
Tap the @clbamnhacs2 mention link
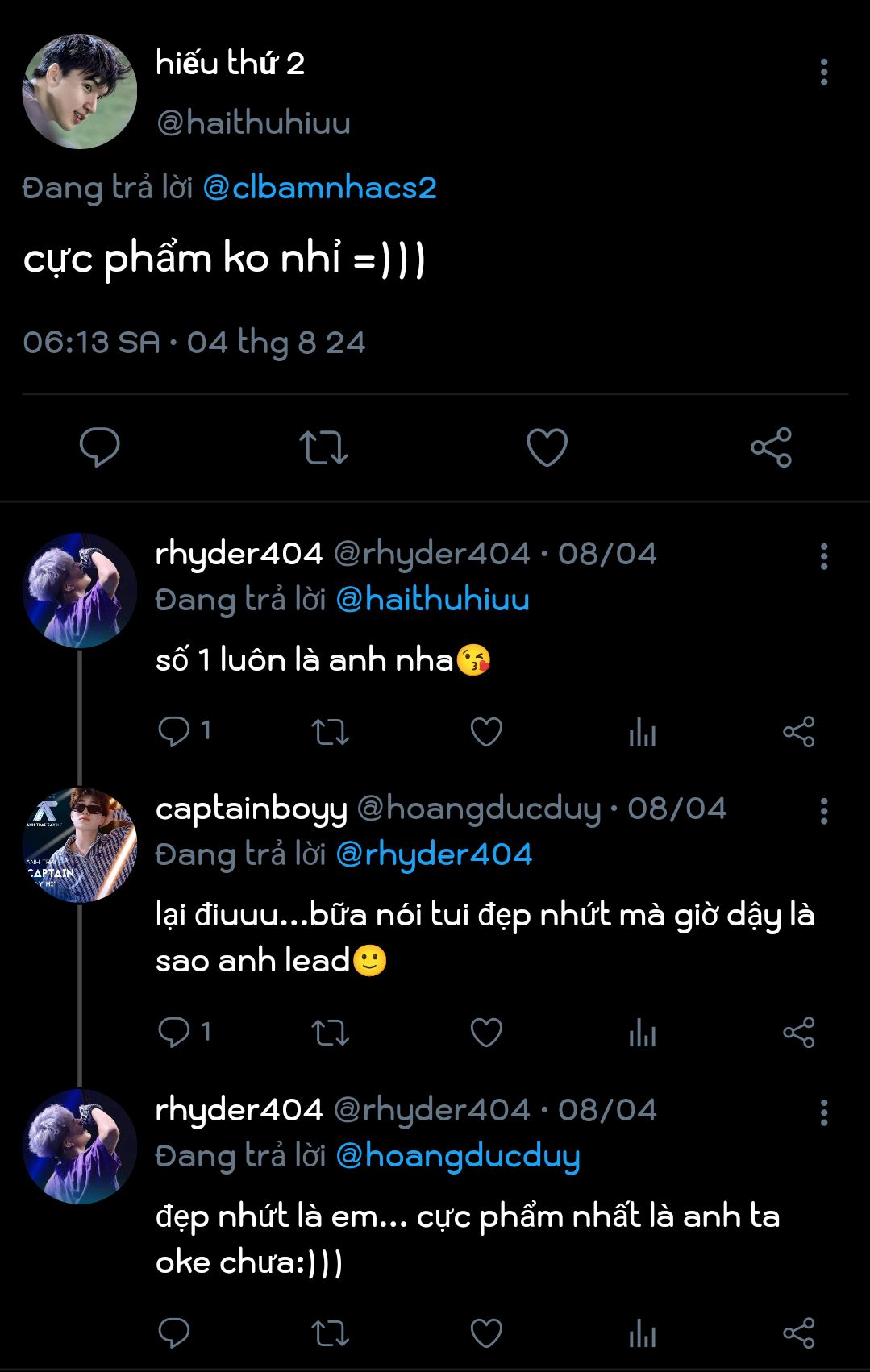(319, 188)
